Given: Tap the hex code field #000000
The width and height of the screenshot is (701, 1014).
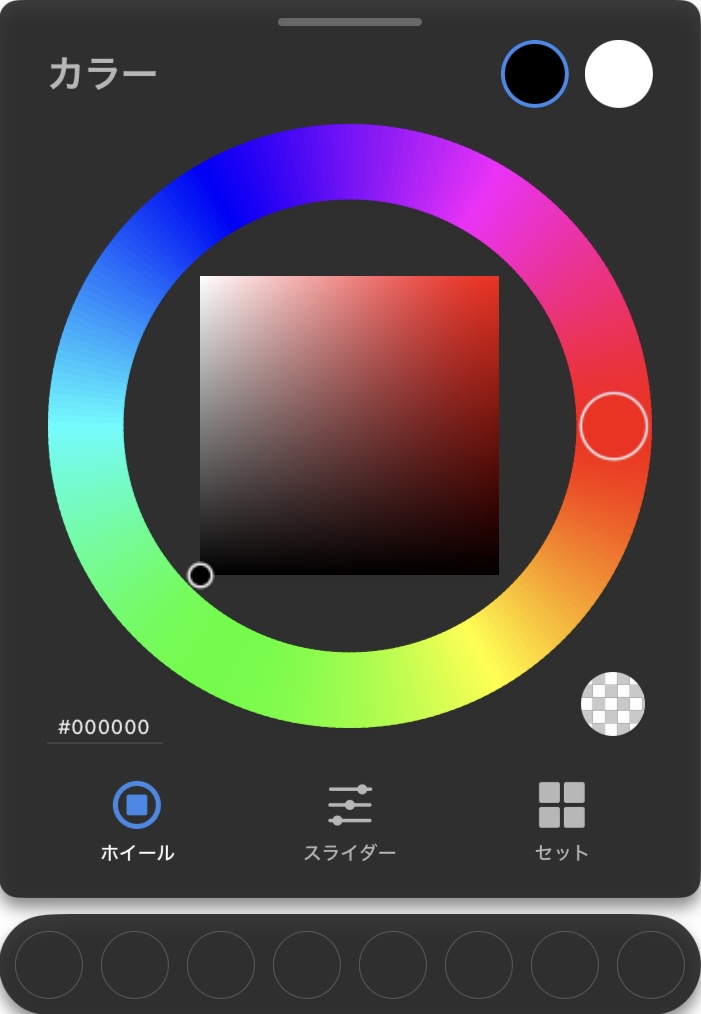Looking at the screenshot, I should tap(104, 727).
